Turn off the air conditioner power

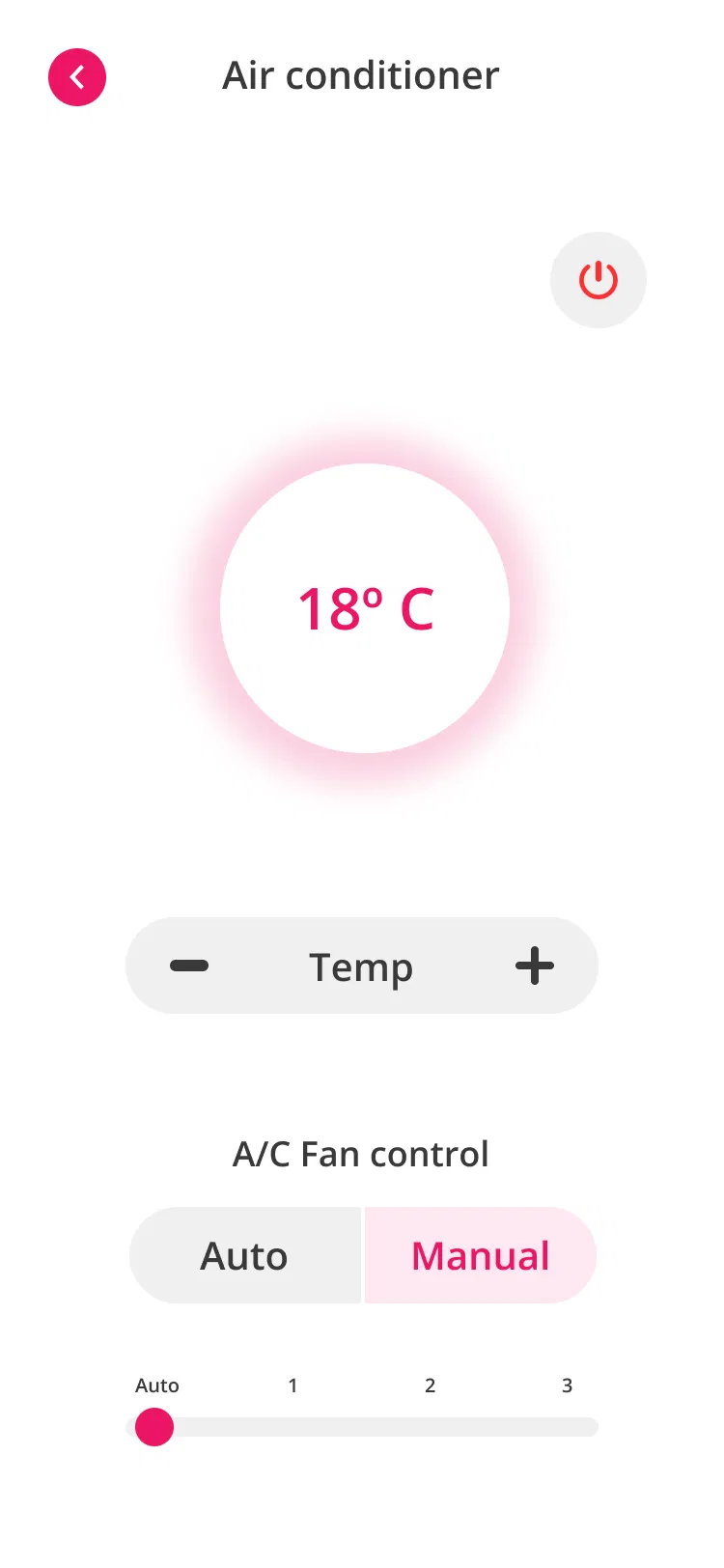point(598,280)
